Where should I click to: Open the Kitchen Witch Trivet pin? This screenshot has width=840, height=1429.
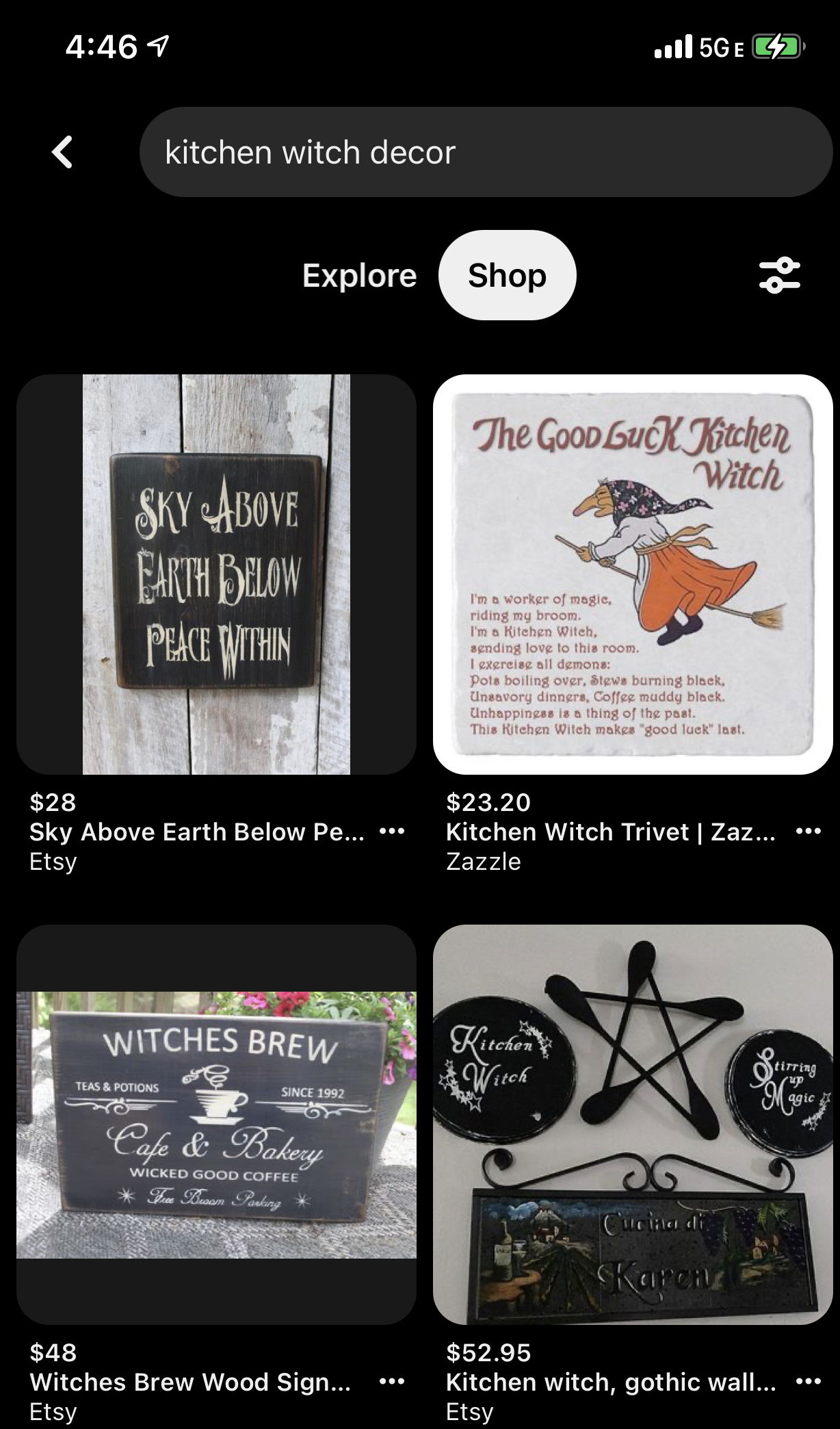pyautogui.click(x=632, y=574)
